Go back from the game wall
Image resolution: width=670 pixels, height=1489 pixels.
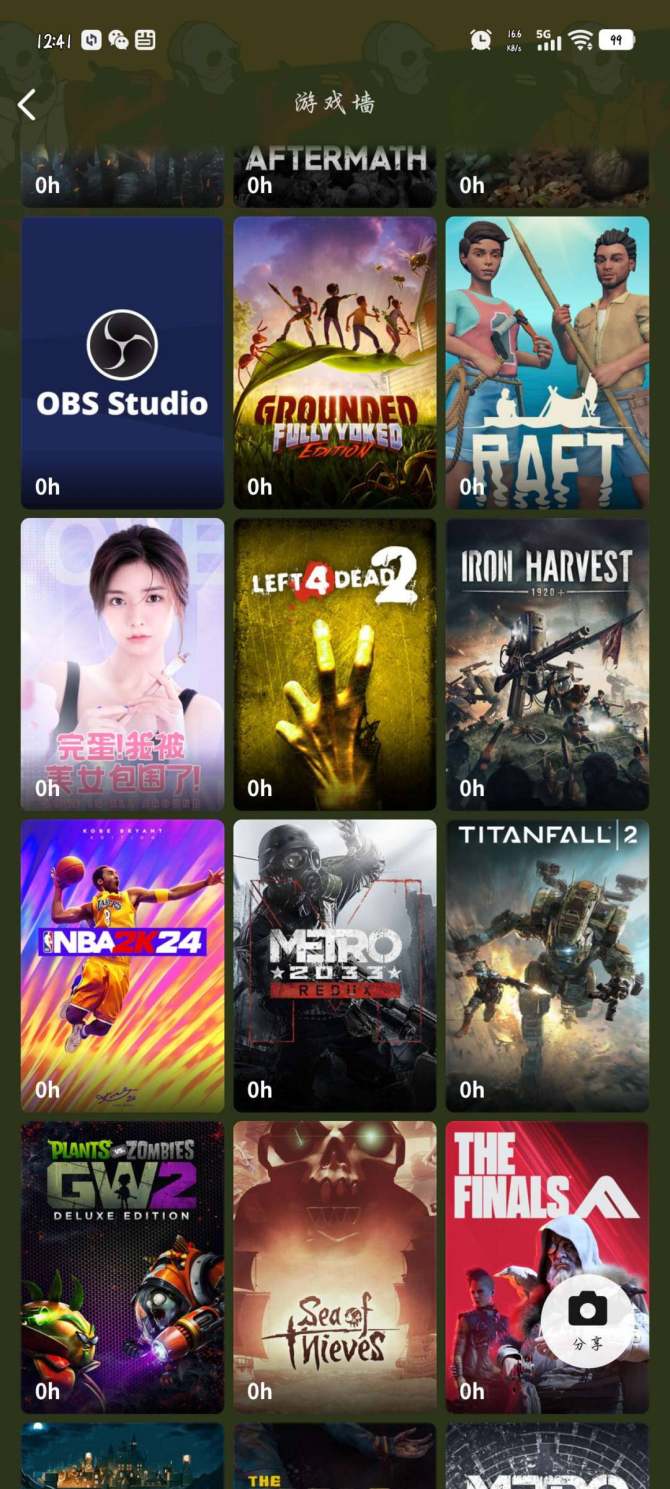pyautogui.click(x=27, y=104)
